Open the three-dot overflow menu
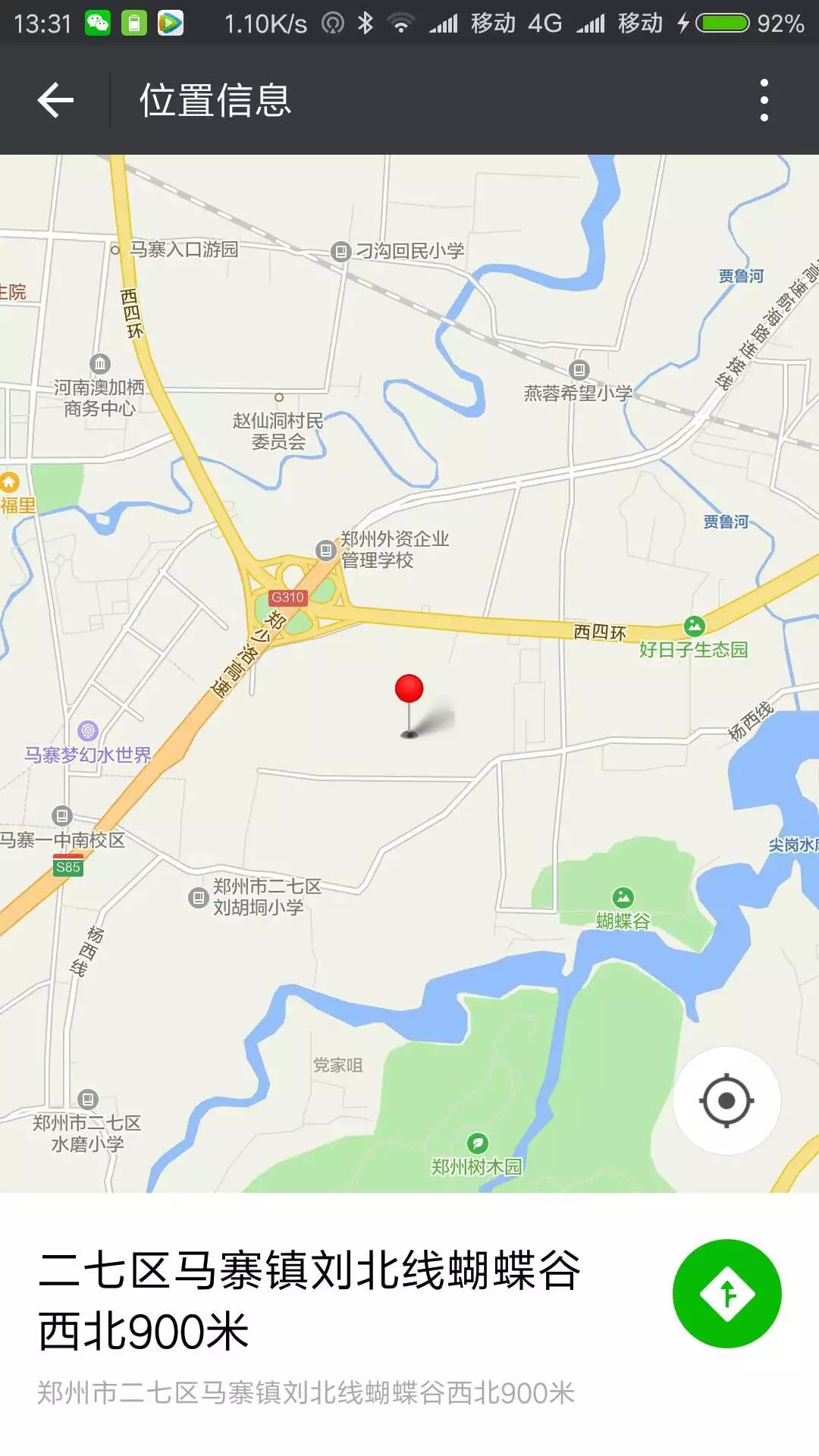819x1456 pixels. [764, 100]
